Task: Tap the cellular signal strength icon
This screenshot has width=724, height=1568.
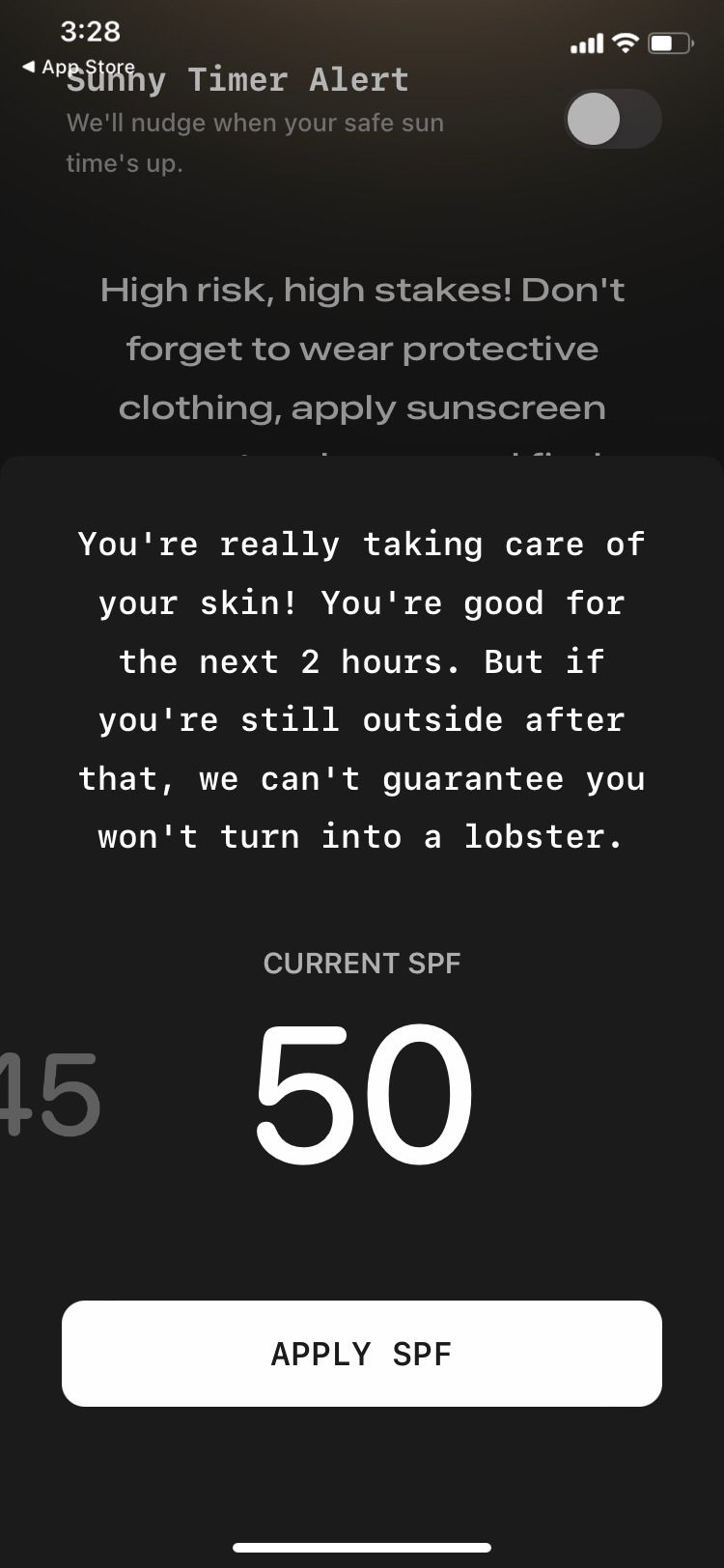Action: (x=590, y=42)
